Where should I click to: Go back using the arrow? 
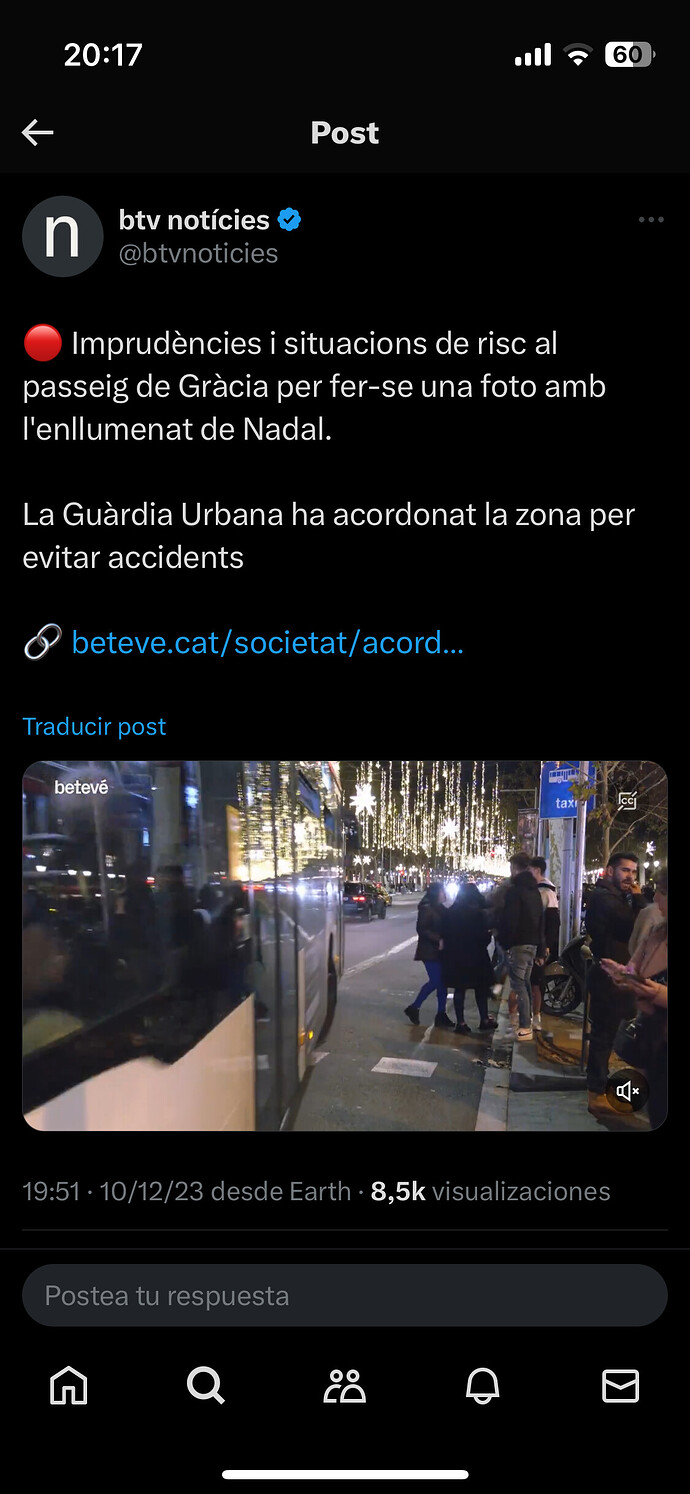point(38,133)
